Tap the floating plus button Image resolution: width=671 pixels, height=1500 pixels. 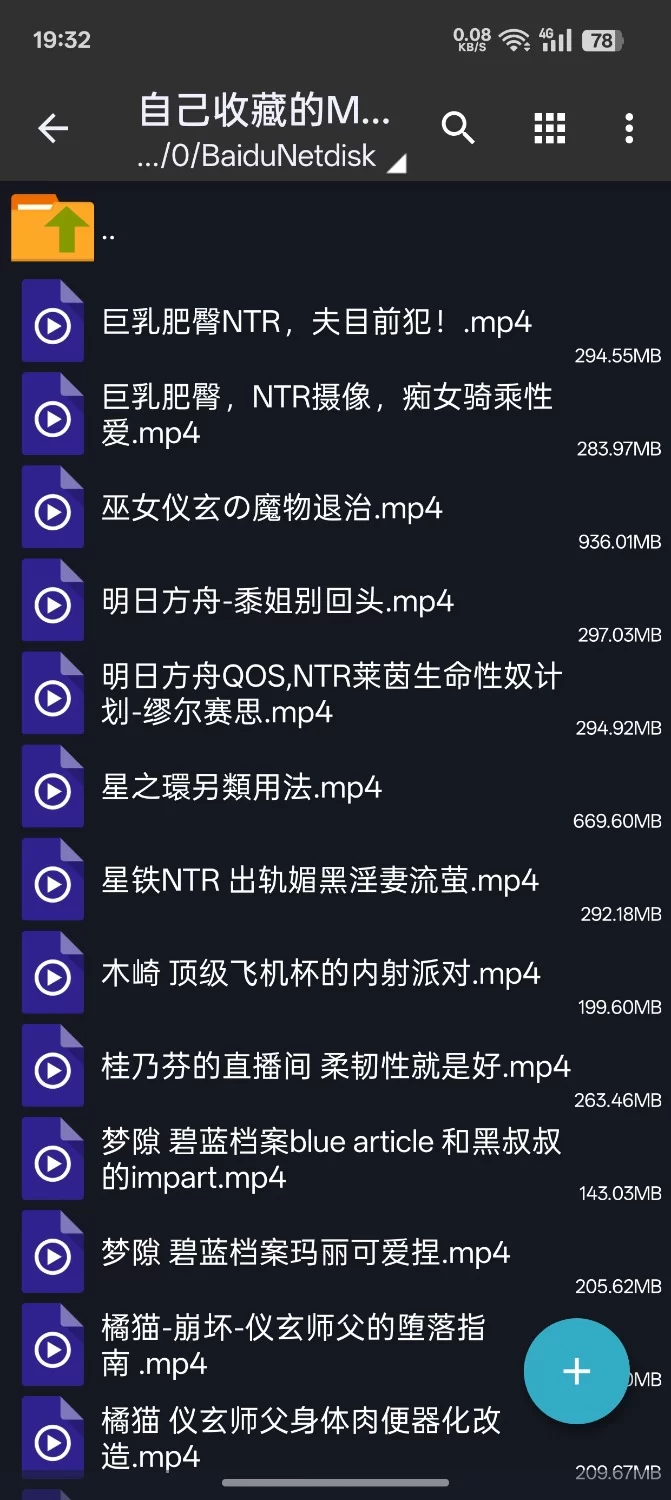pos(576,1370)
